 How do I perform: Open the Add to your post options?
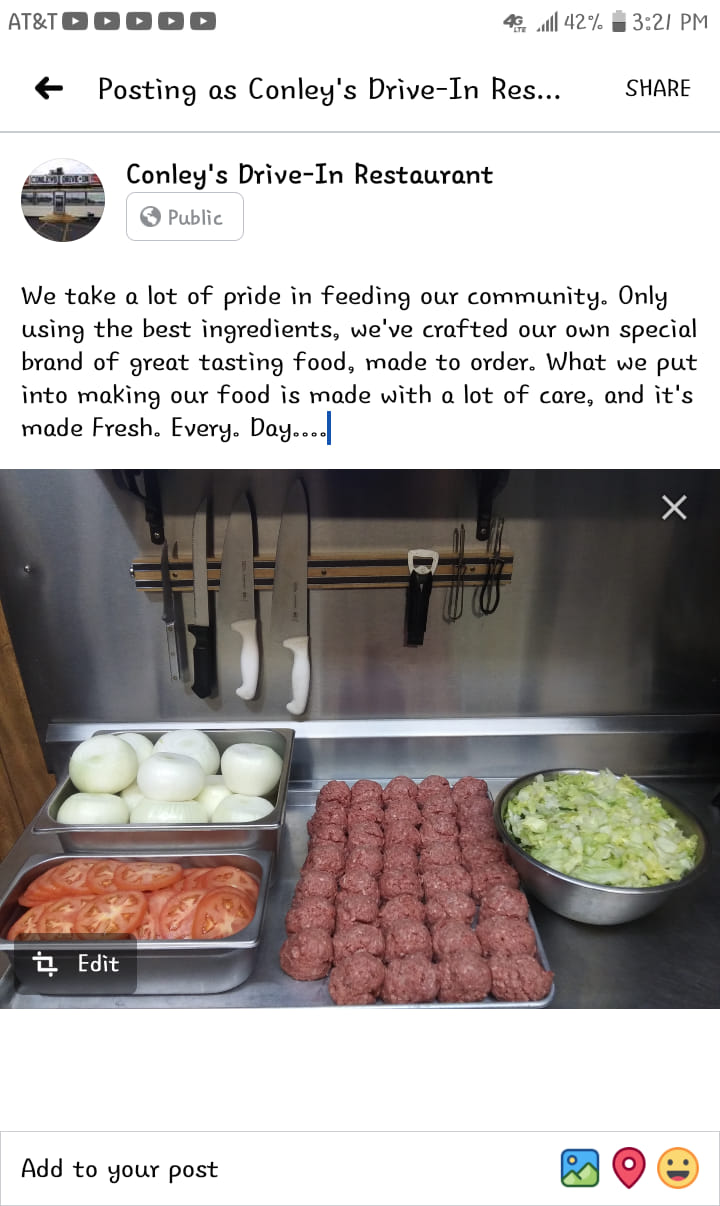(x=120, y=1169)
